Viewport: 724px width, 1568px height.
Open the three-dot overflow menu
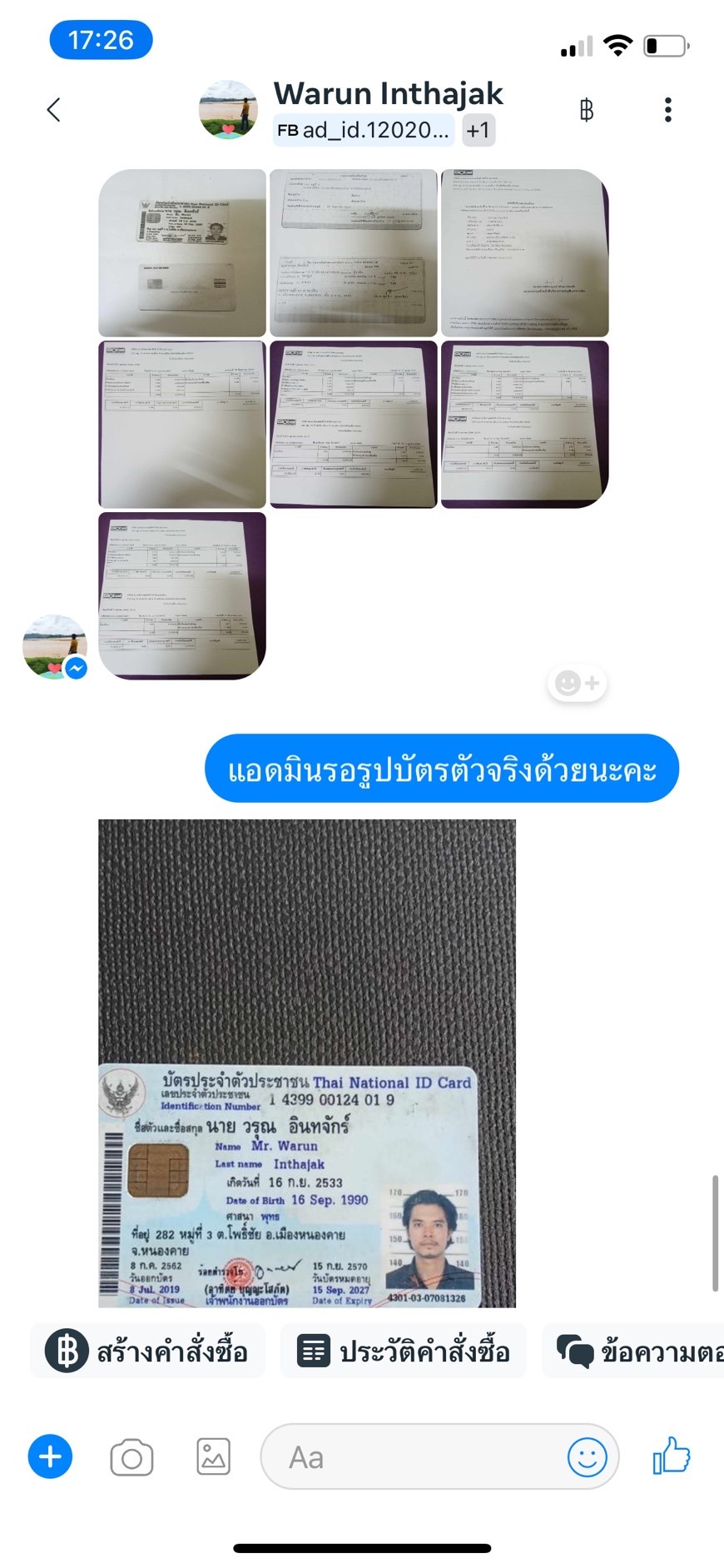pyautogui.click(x=667, y=109)
